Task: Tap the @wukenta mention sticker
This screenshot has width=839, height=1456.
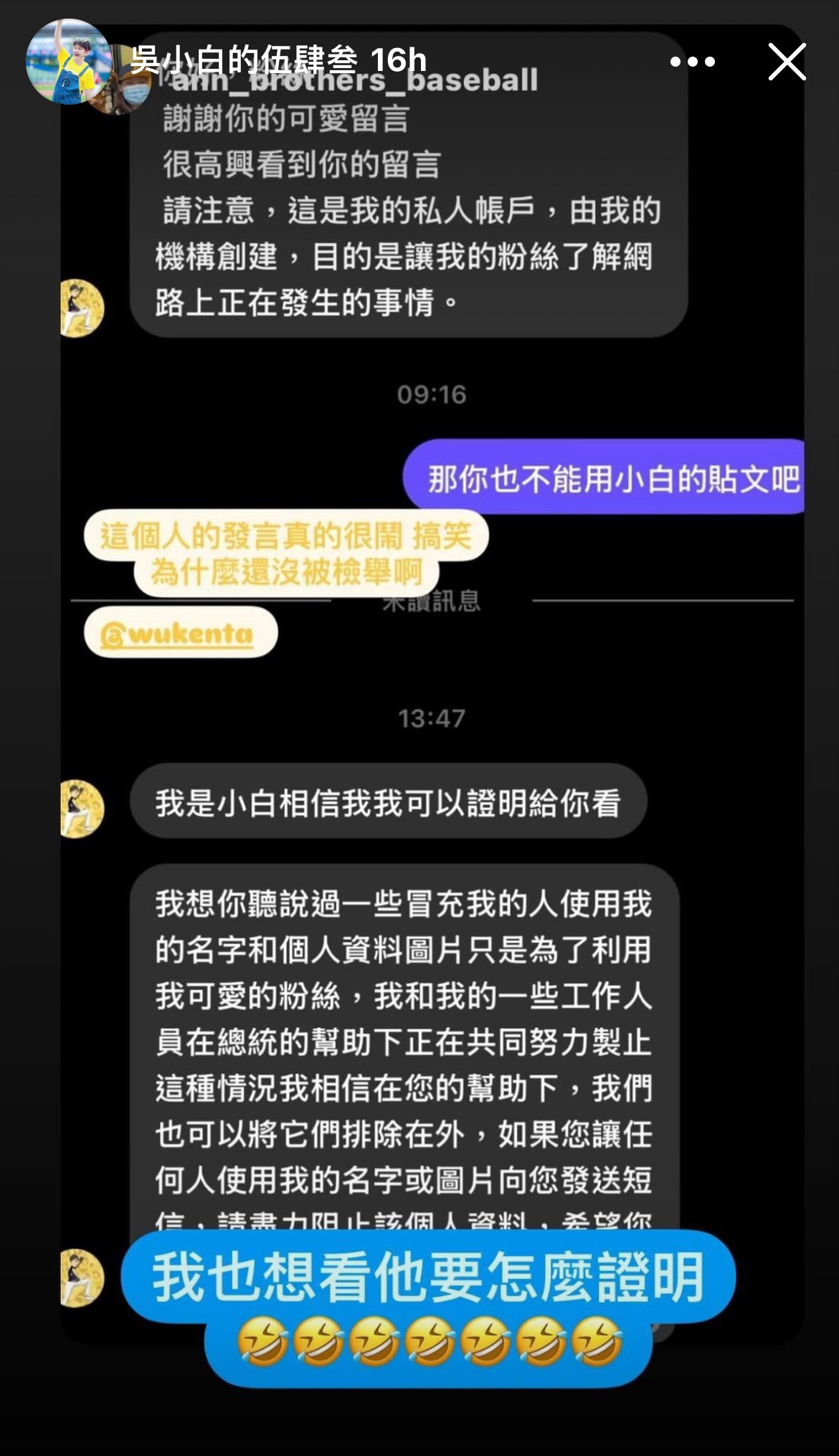Action: 180,634
